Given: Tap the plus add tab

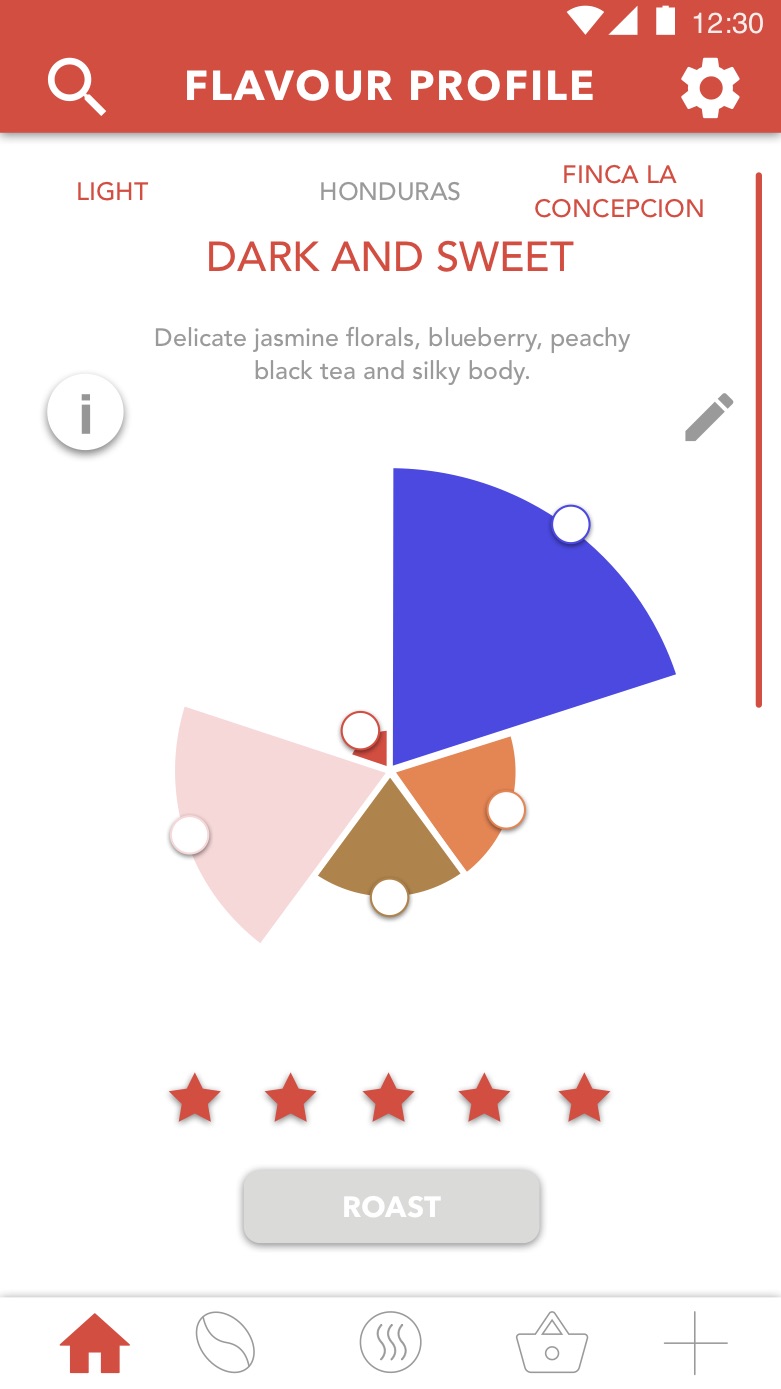Looking at the screenshot, I should pyautogui.click(x=695, y=1343).
